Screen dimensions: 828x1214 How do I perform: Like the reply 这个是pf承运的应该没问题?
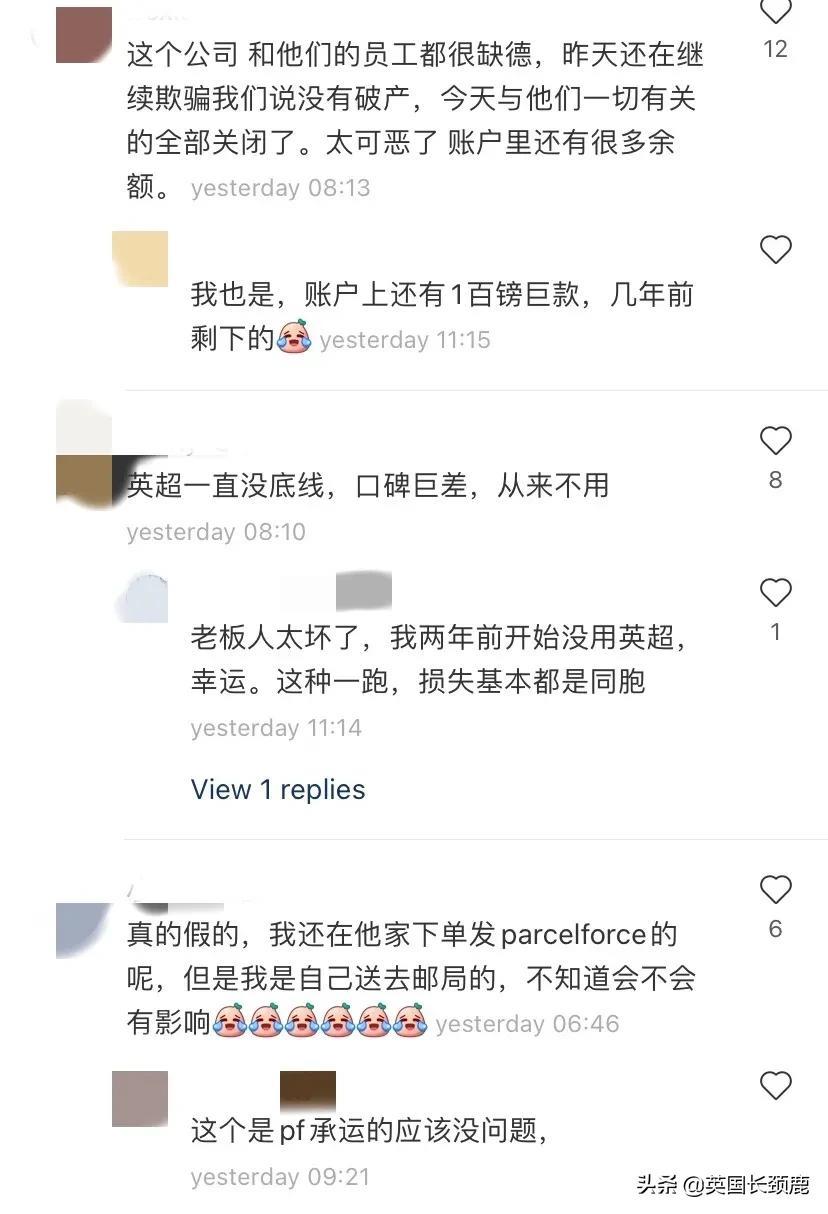(x=775, y=1085)
